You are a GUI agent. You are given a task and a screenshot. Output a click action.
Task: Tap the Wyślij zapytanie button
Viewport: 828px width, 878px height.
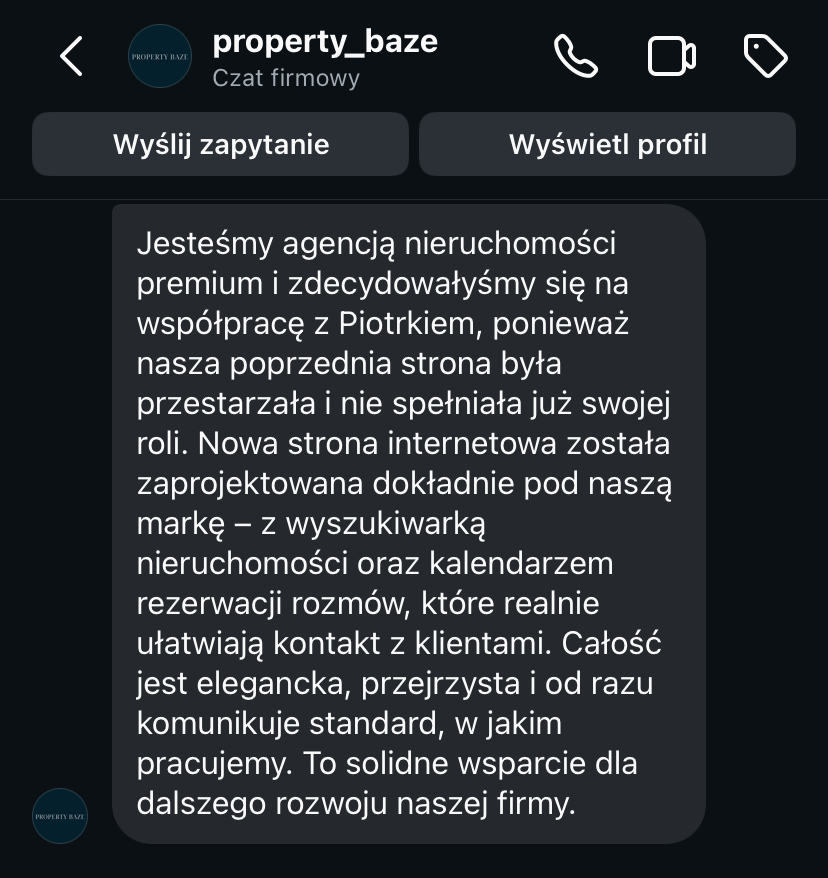221,144
